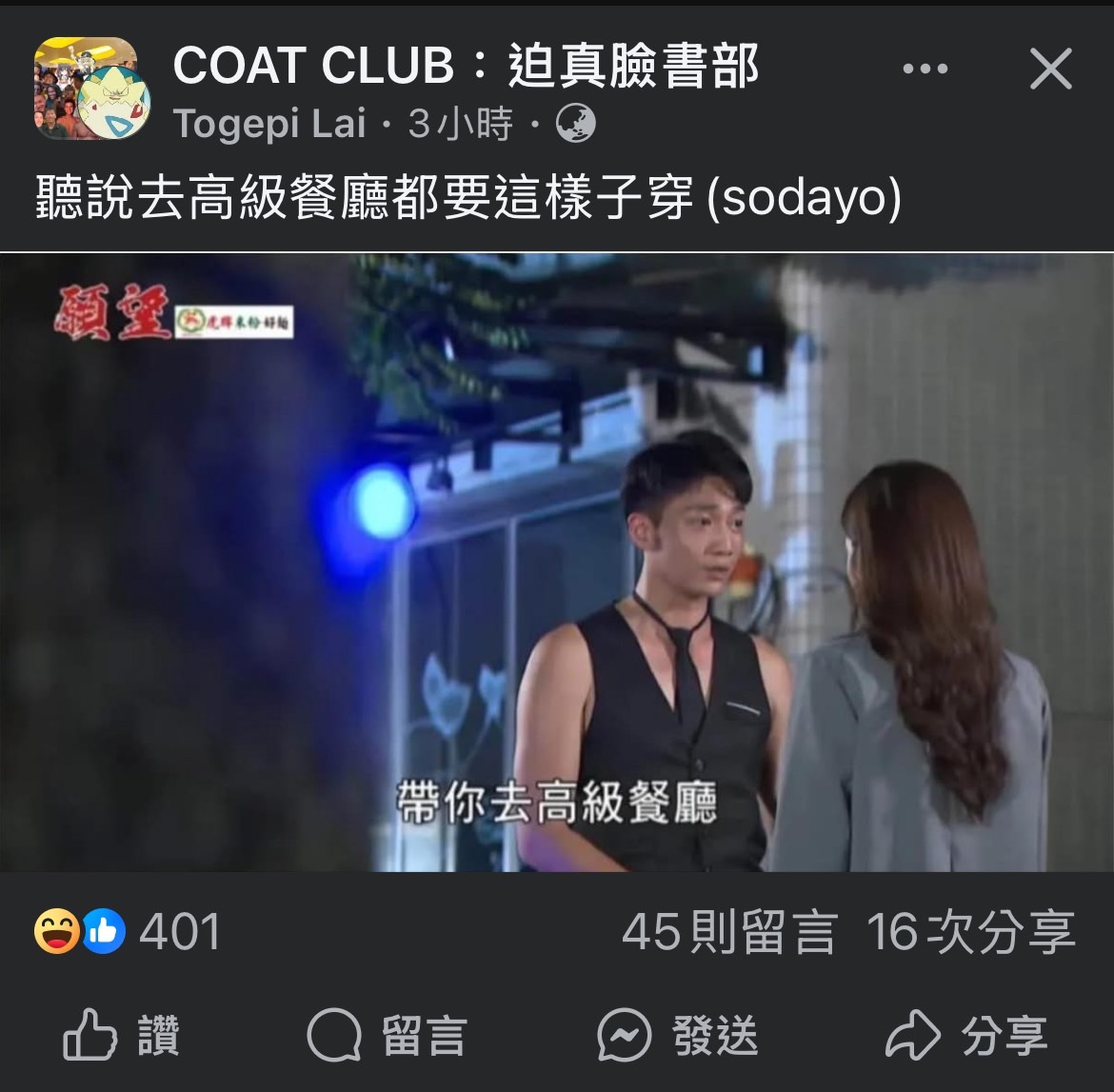1114x1092 pixels.
Task: Like this post with 讚
Action: [x=122, y=1036]
